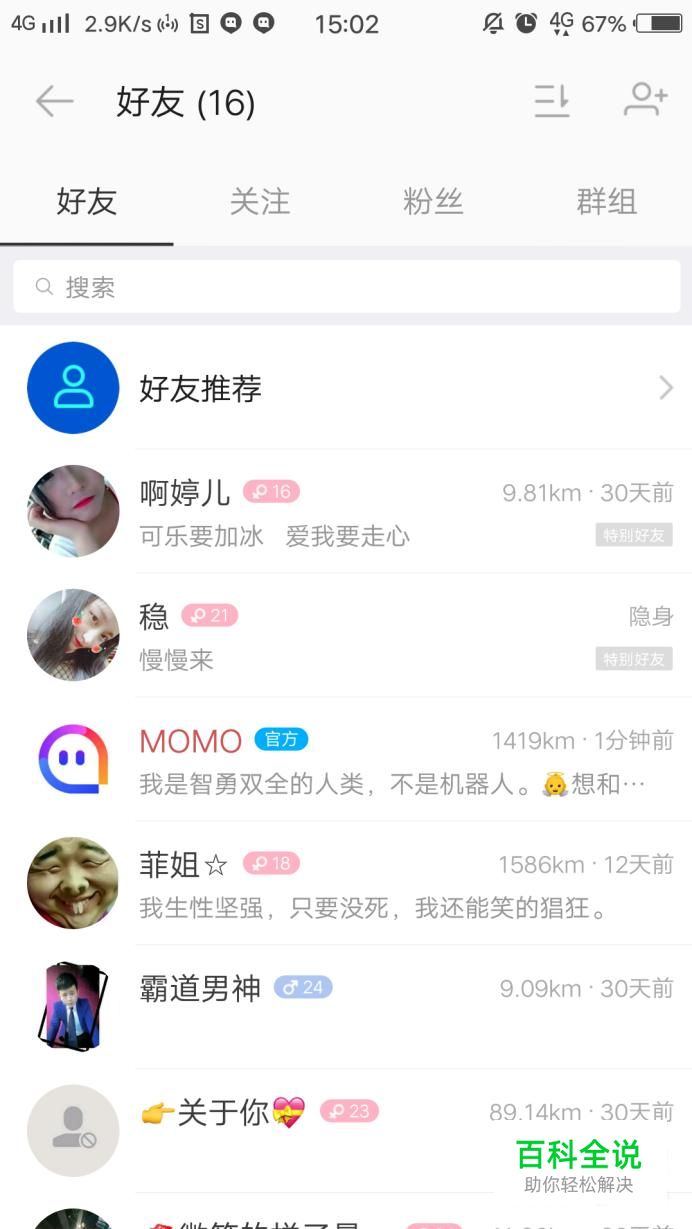This screenshot has width=692, height=1229.
Task: Select the 好友 tab
Action: click(87, 202)
